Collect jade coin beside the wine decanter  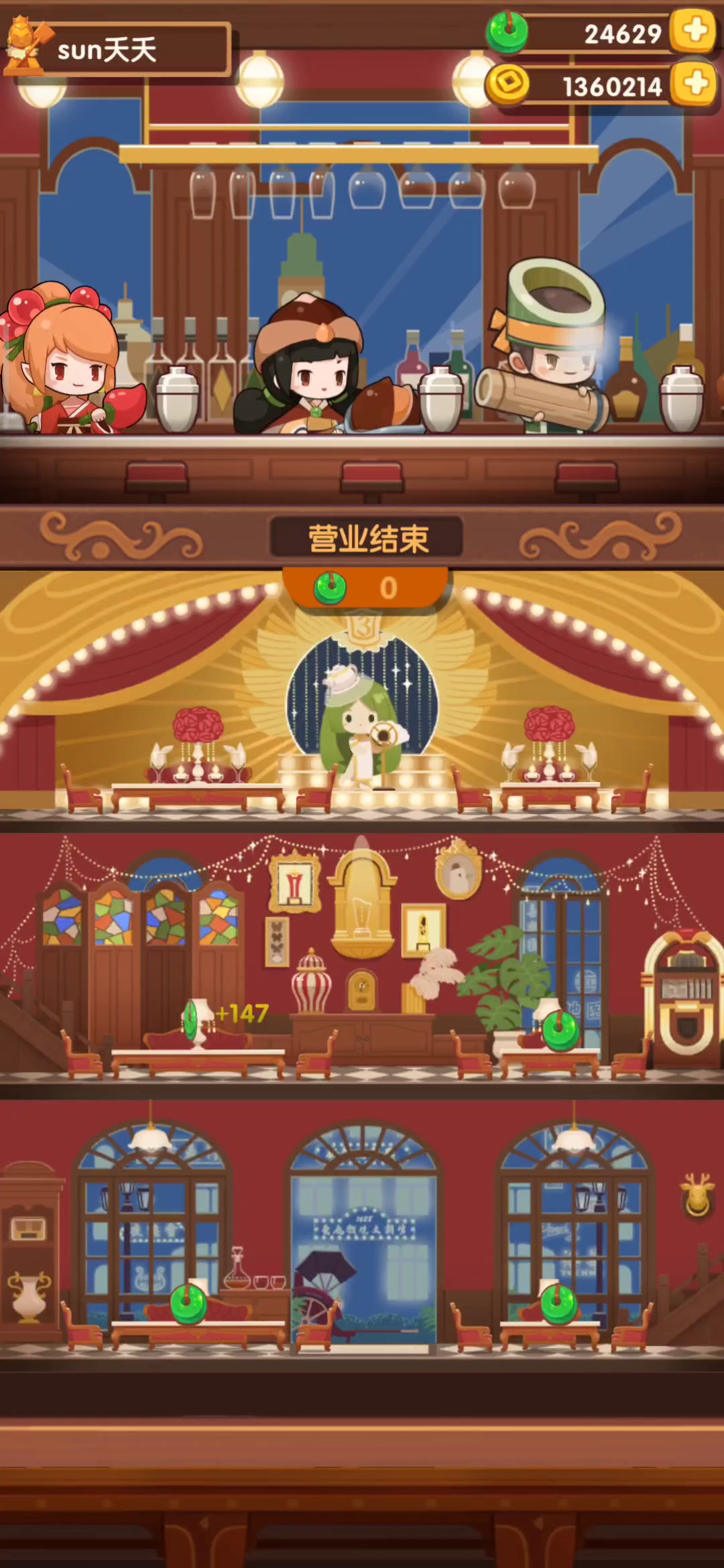coord(188,1303)
